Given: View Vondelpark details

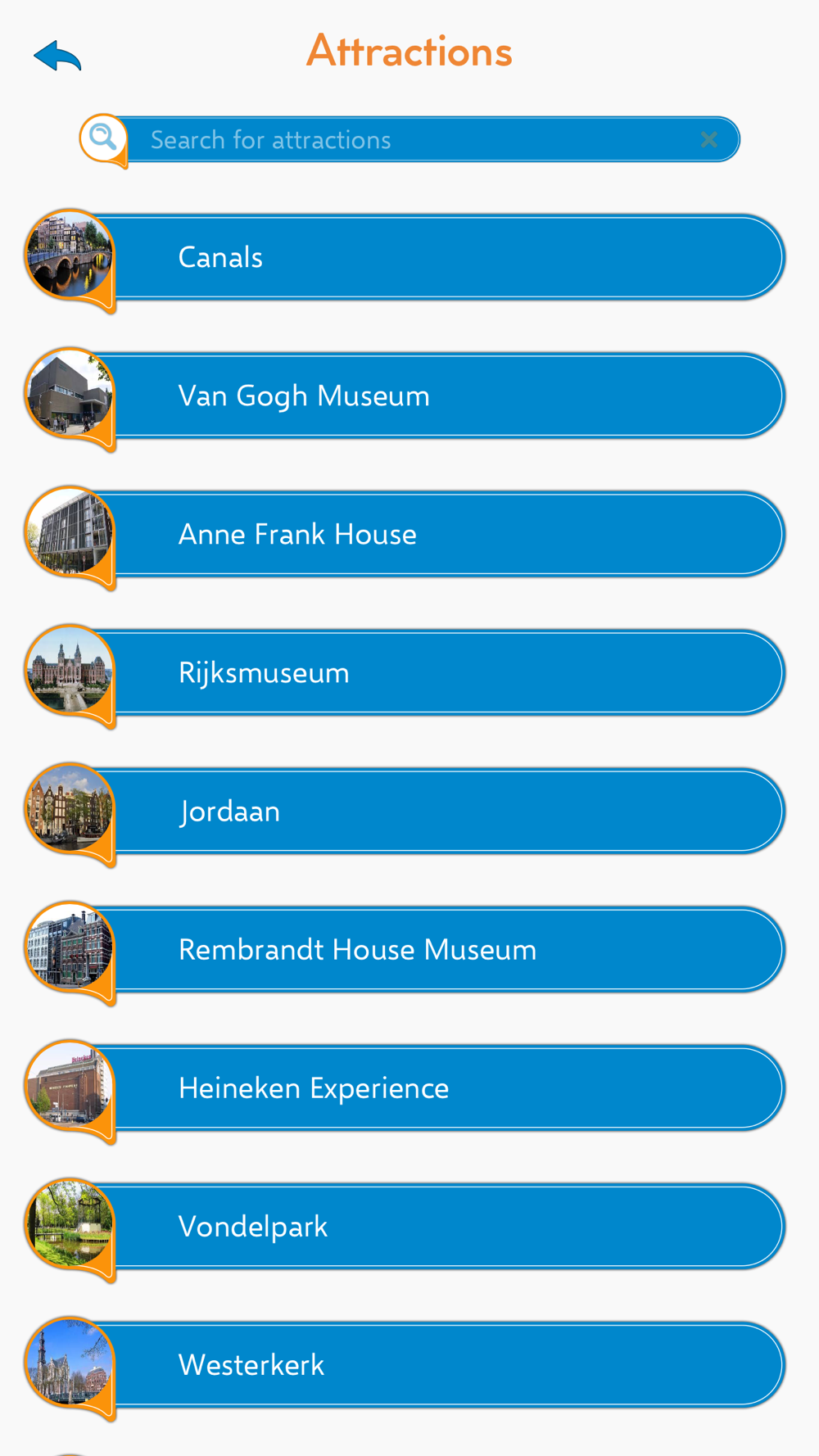Looking at the screenshot, I should click(x=405, y=1227).
